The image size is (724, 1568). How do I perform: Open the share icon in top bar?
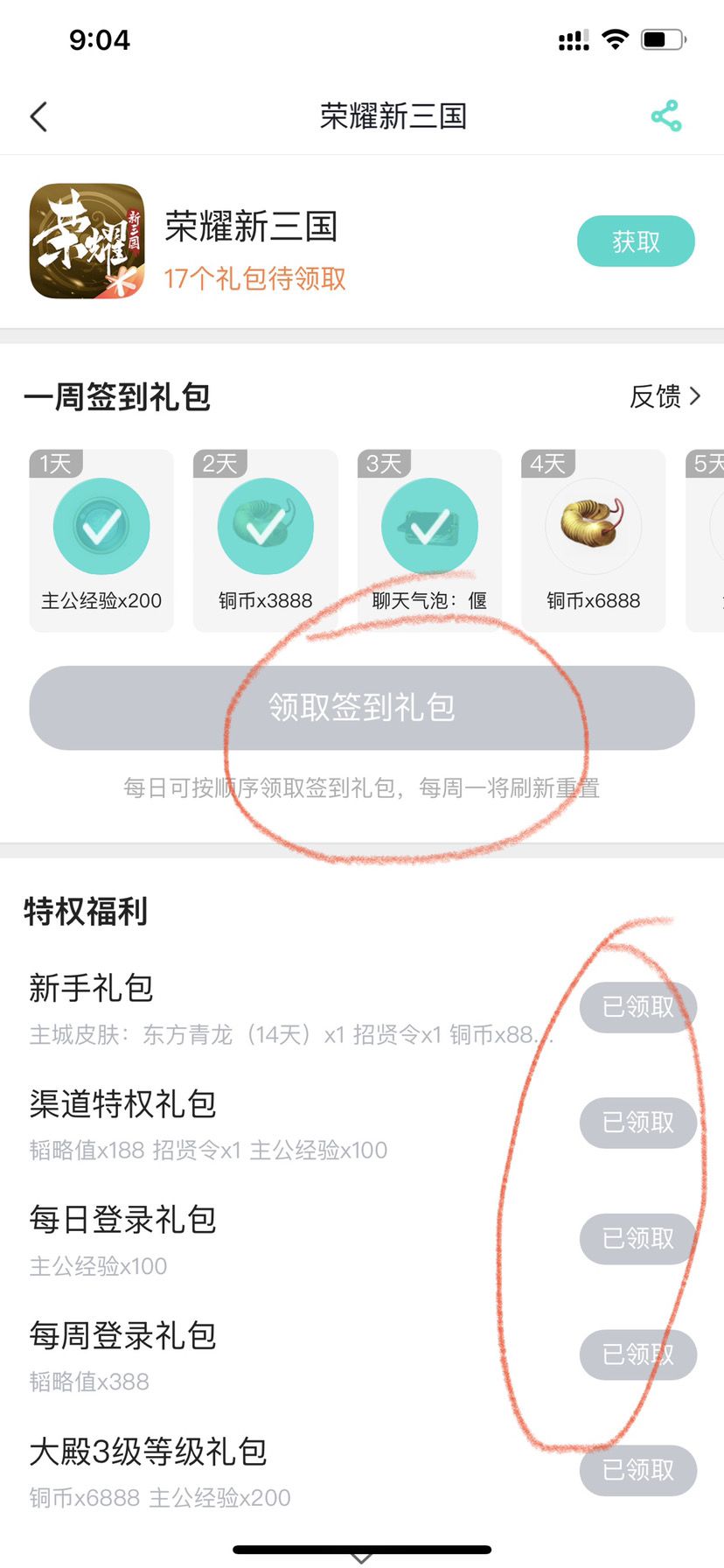665,114
